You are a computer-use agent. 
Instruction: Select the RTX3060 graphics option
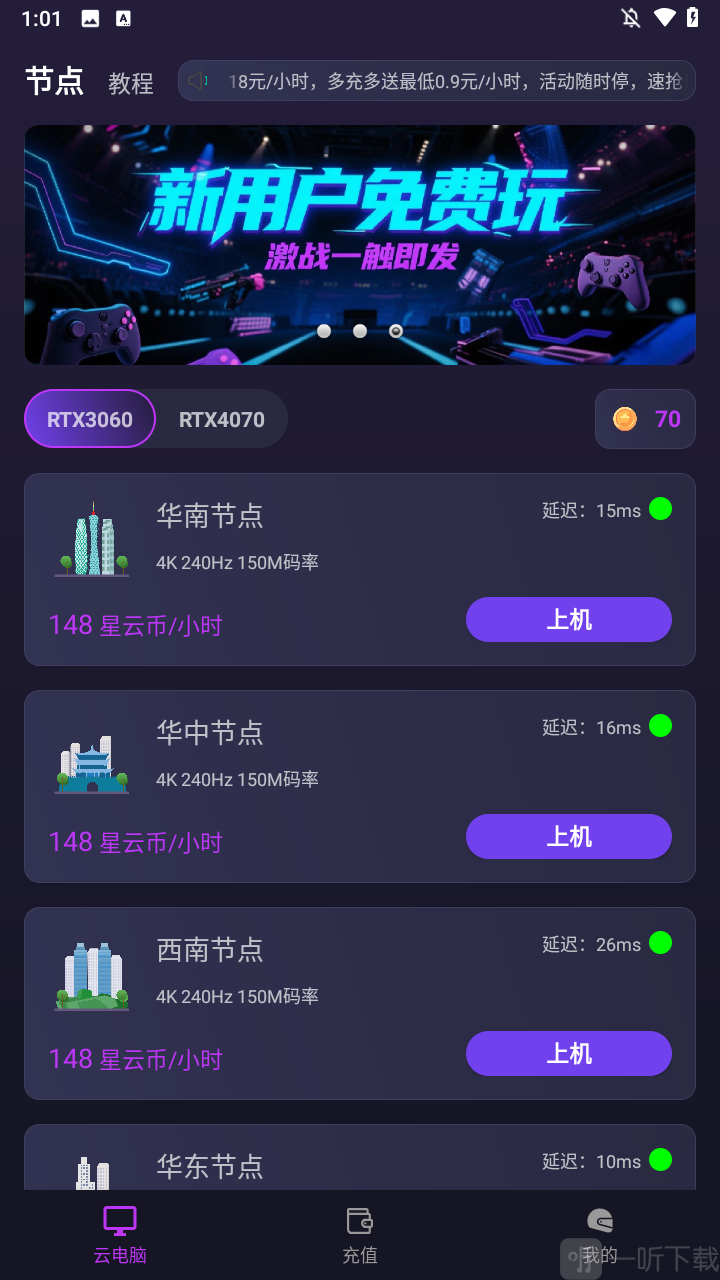pos(89,419)
